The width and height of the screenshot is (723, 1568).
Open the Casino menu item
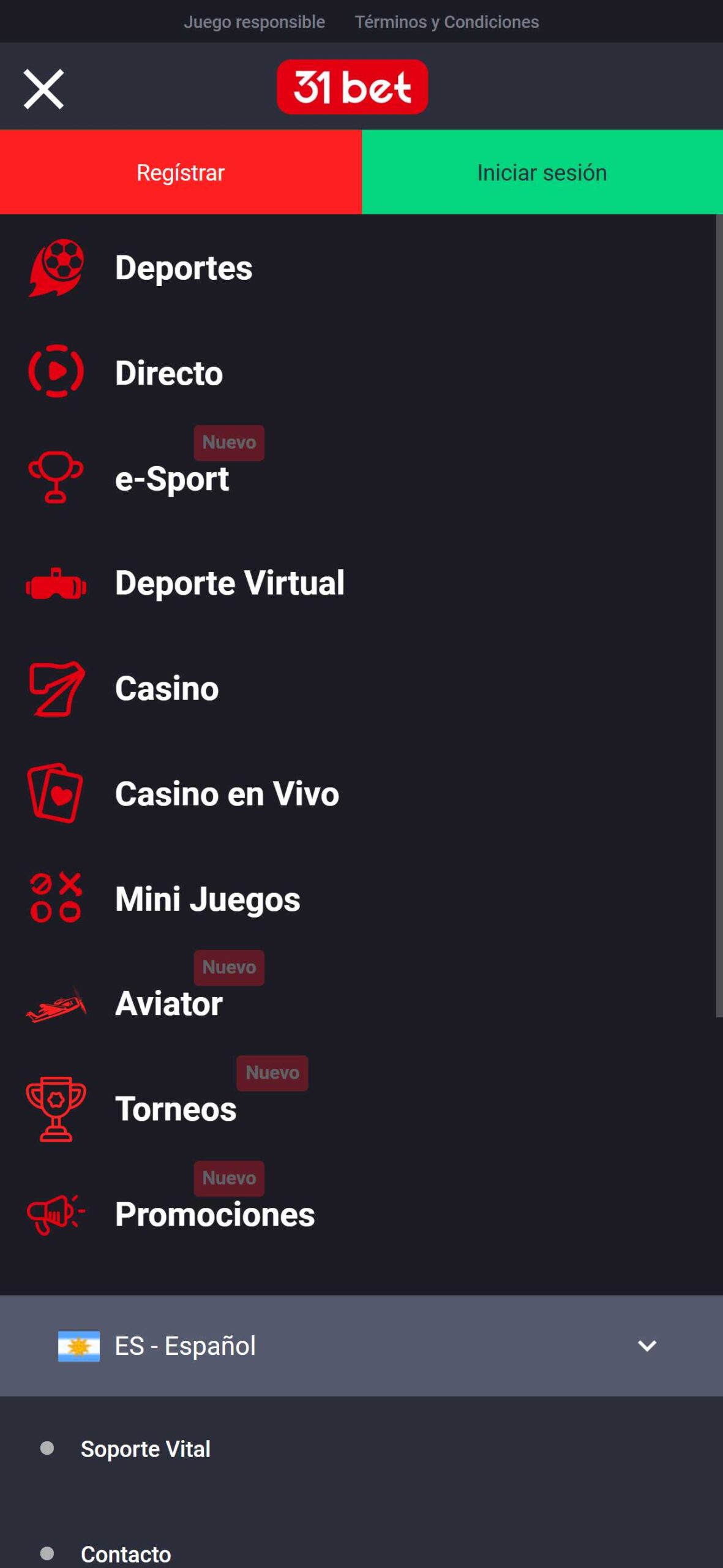pyautogui.click(x=167, y=688)
